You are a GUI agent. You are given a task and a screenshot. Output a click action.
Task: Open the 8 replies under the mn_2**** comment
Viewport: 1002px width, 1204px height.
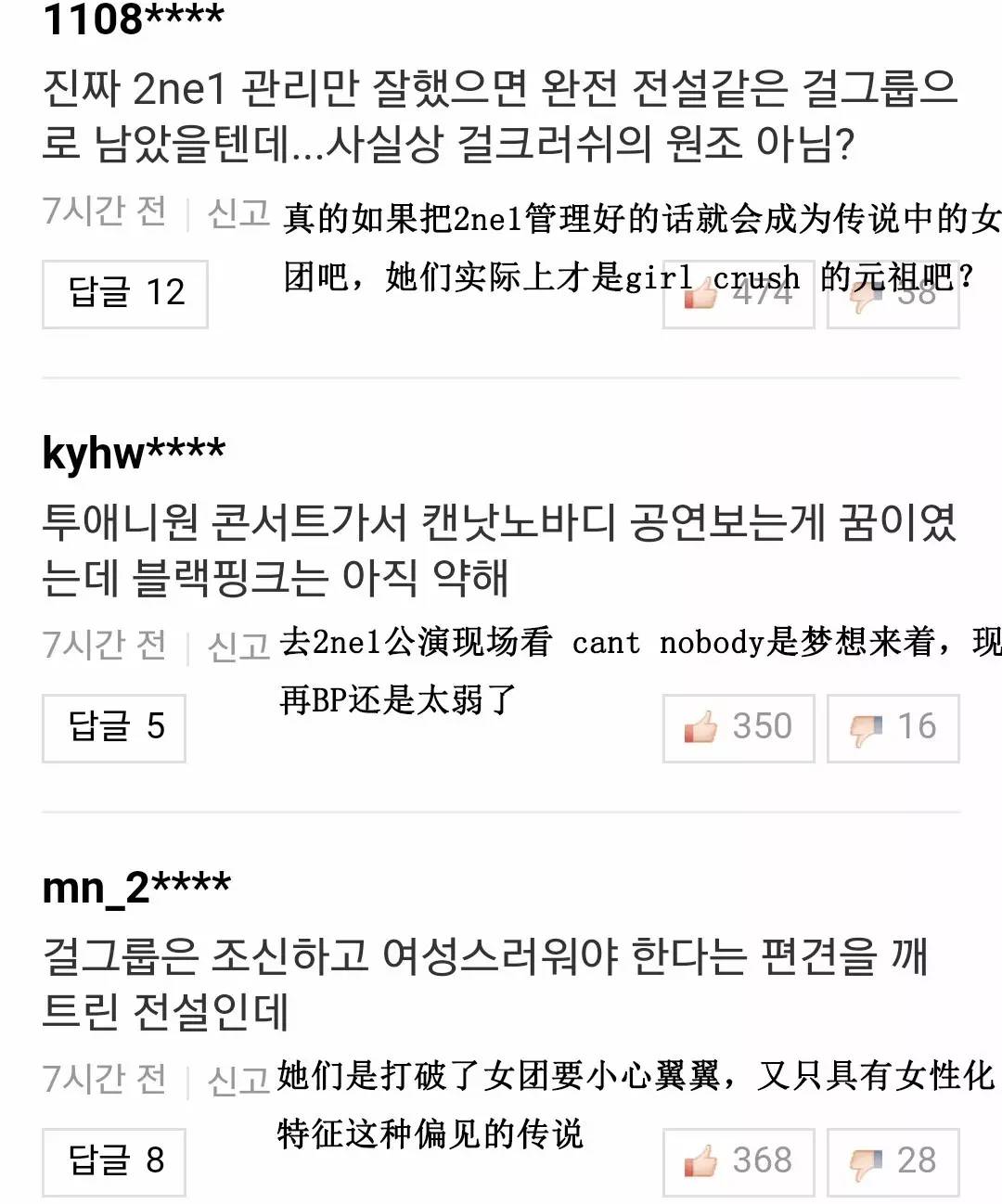coord(114,1161)
